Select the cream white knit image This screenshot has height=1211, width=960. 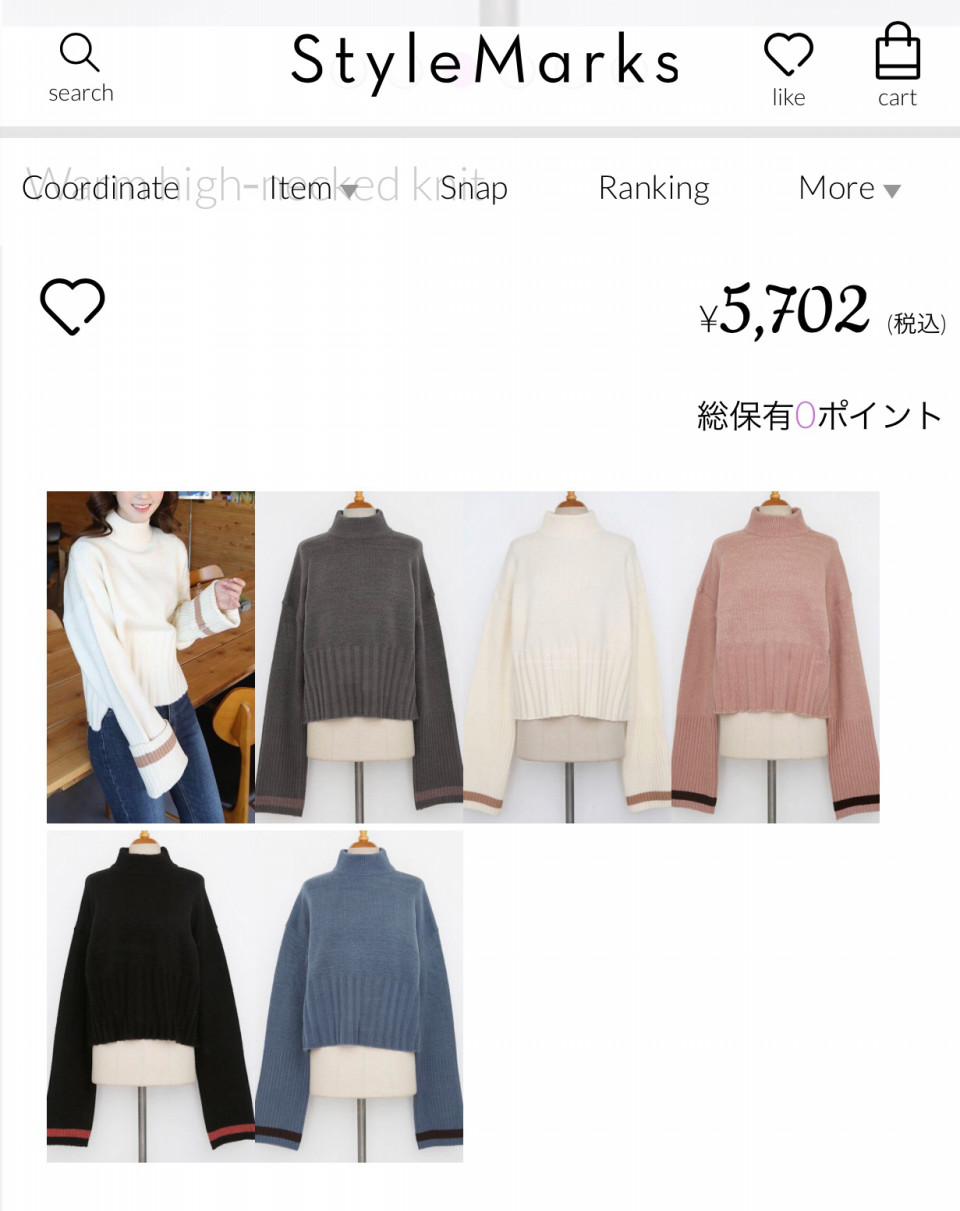[x=566, y=656]
